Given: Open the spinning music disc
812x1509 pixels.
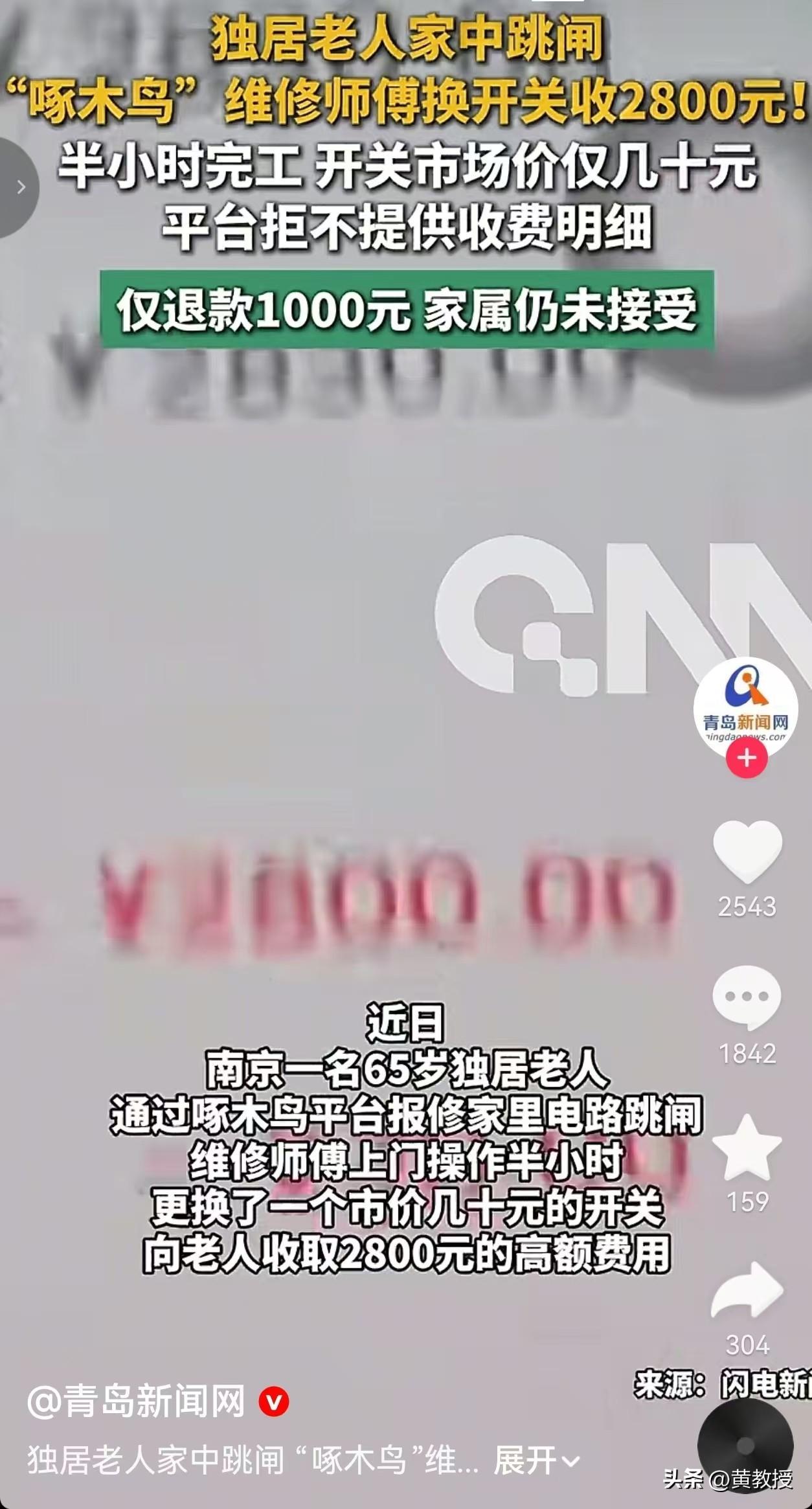Looking at the screenshot, I should (745, 1446).
